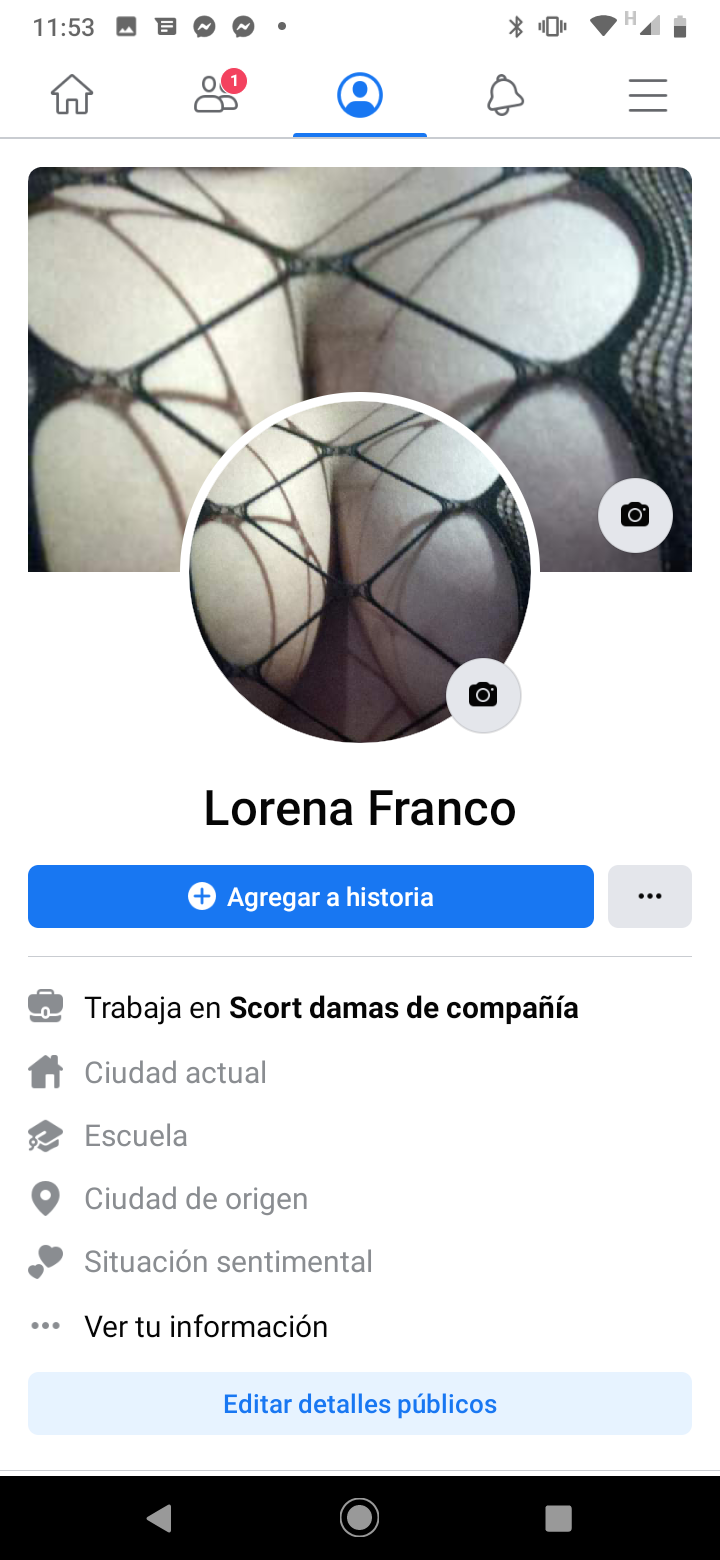Screen dimensions: 720x1560
Task: Open the notifications bell tab
Action: (x=504, y=96)
